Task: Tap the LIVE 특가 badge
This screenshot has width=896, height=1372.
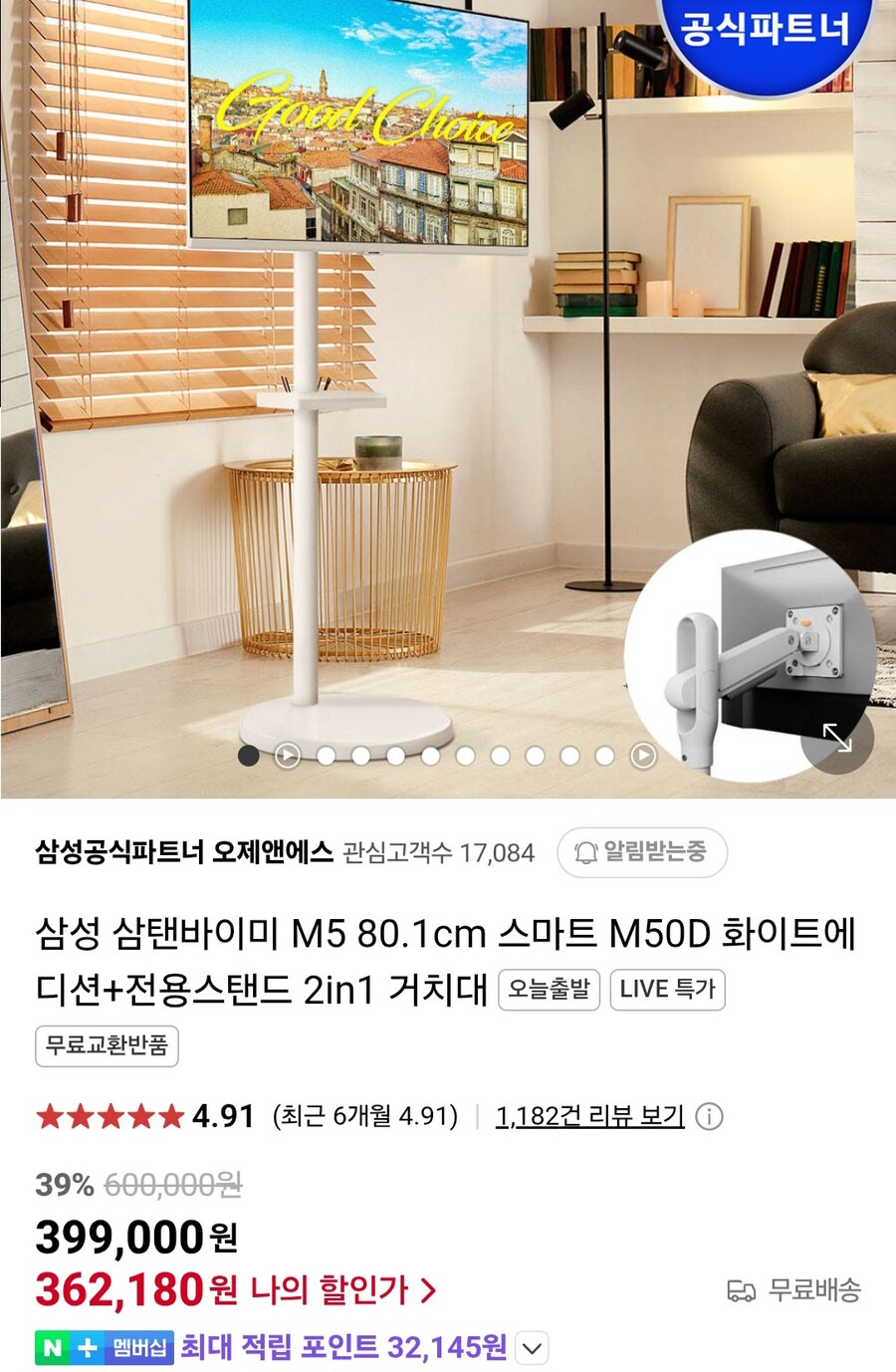Action: coord(667,990)
